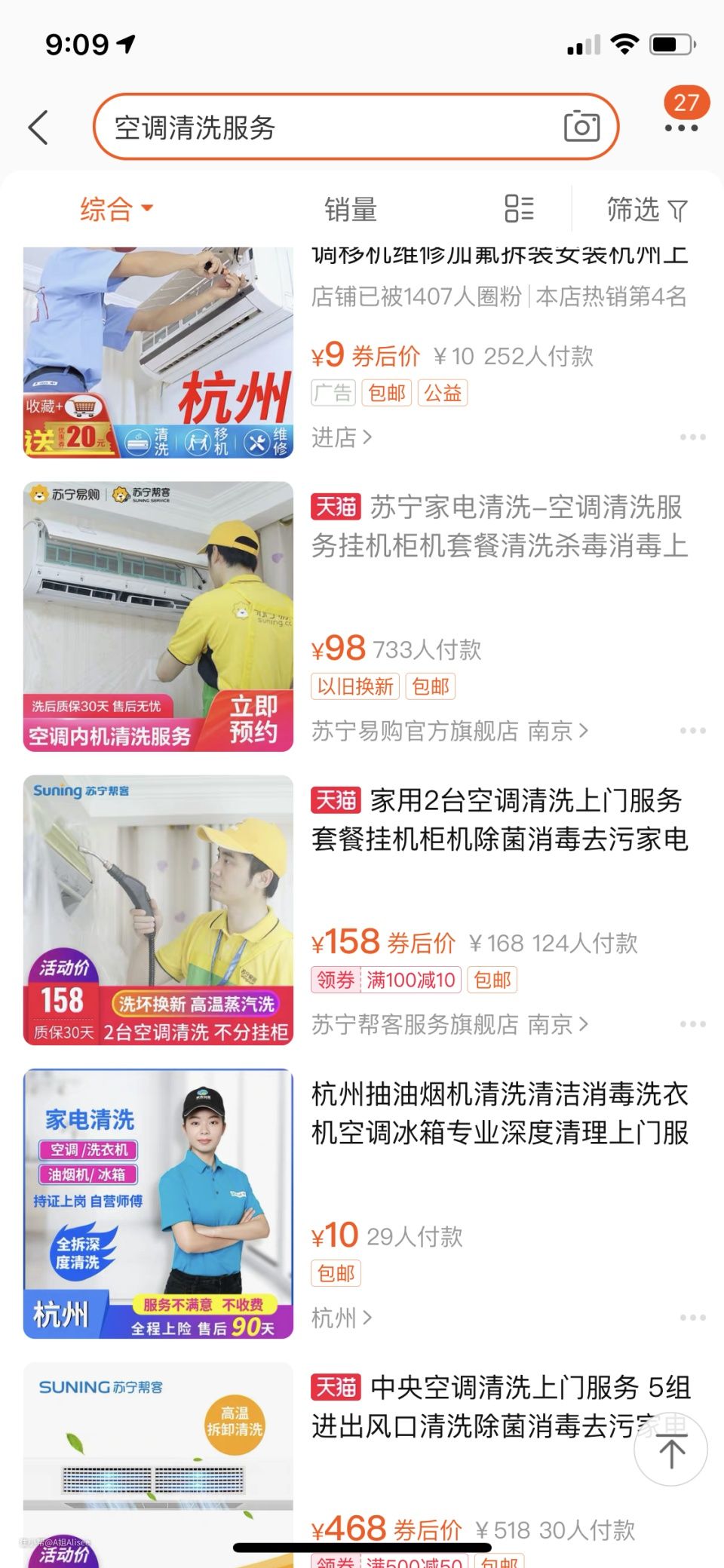Image resolution: width=724 pixels, height=1568 pixels.
Task: Visit 苏宁帮客服务旗舰店 shop
Action: pos(449,1024)
